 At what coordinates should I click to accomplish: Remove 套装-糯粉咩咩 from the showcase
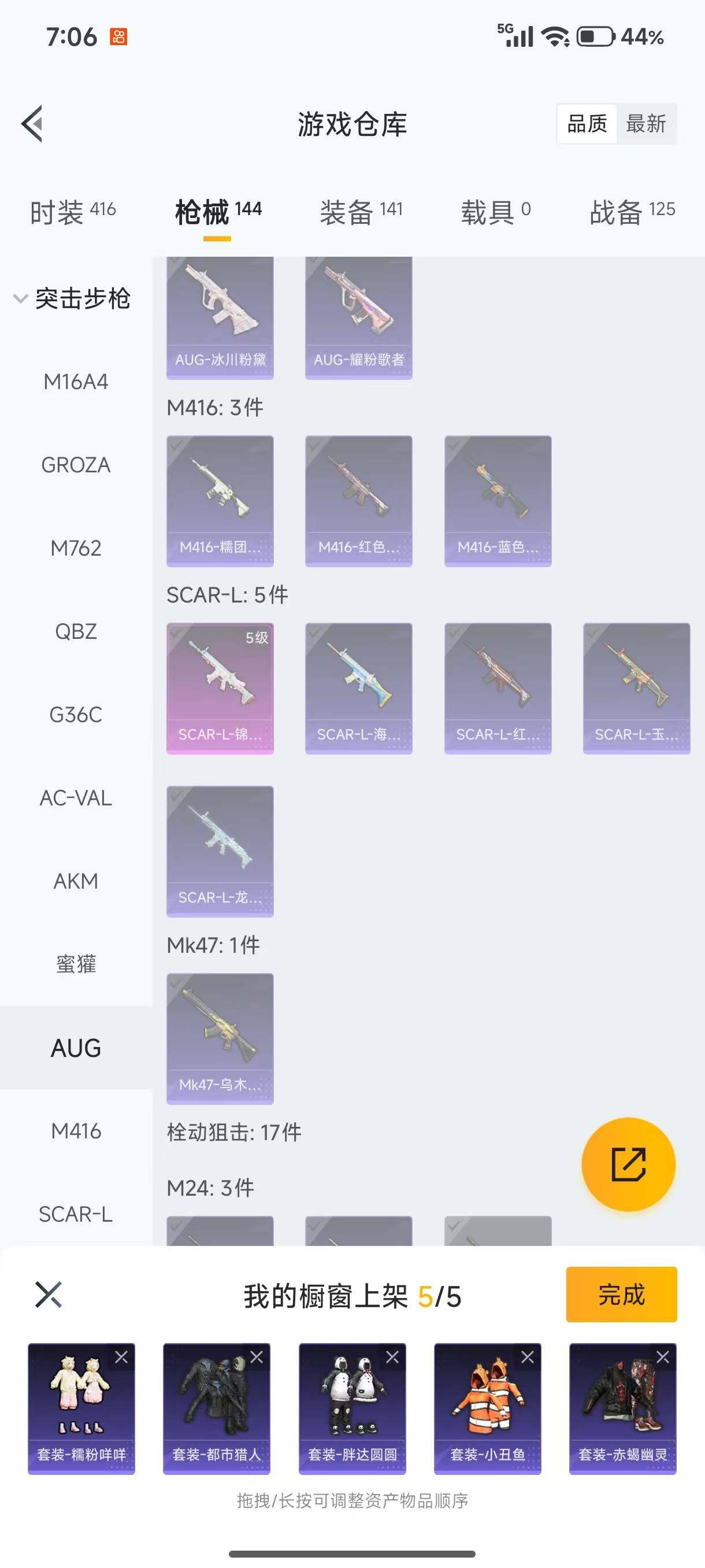click(122, 1357)
